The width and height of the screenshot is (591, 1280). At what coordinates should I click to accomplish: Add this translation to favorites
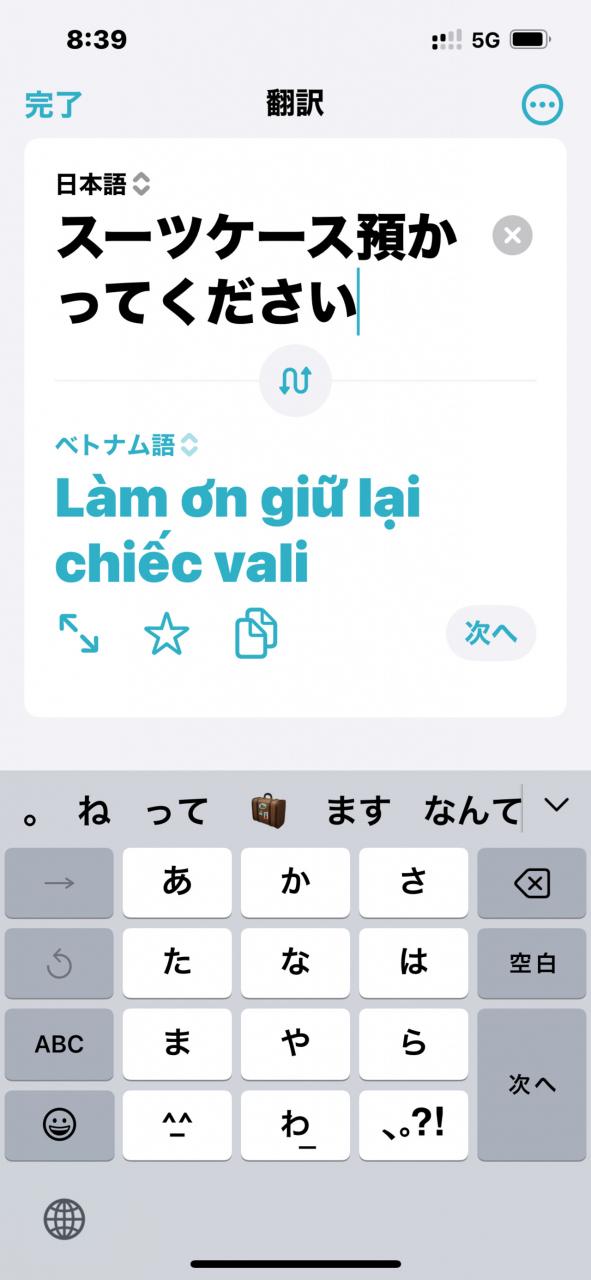click(x=167, y=634)
